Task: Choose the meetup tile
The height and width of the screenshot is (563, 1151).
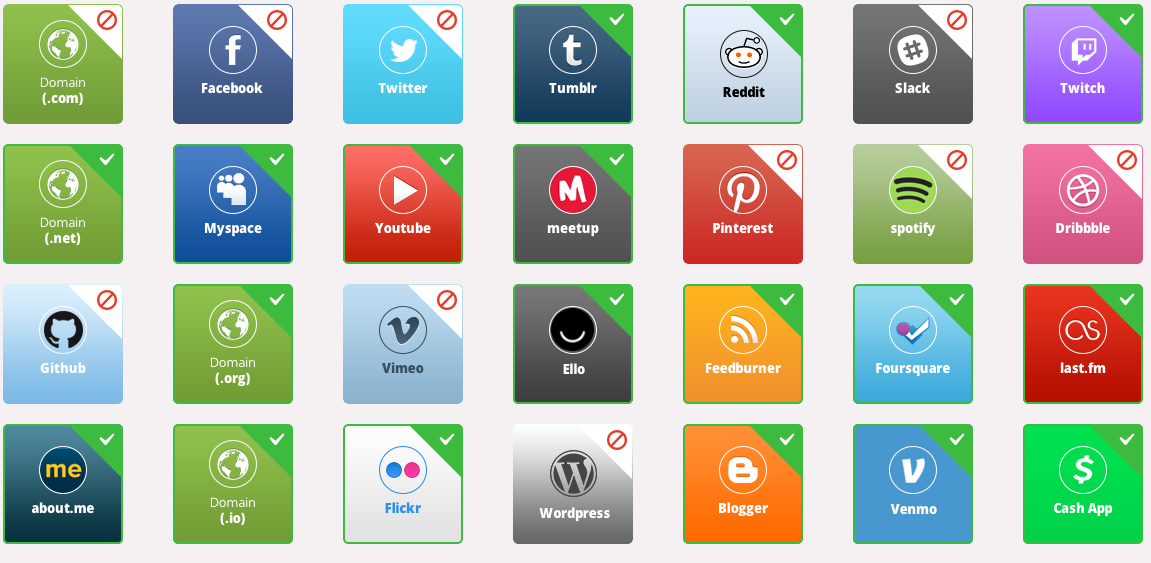Action: (572, 205)
